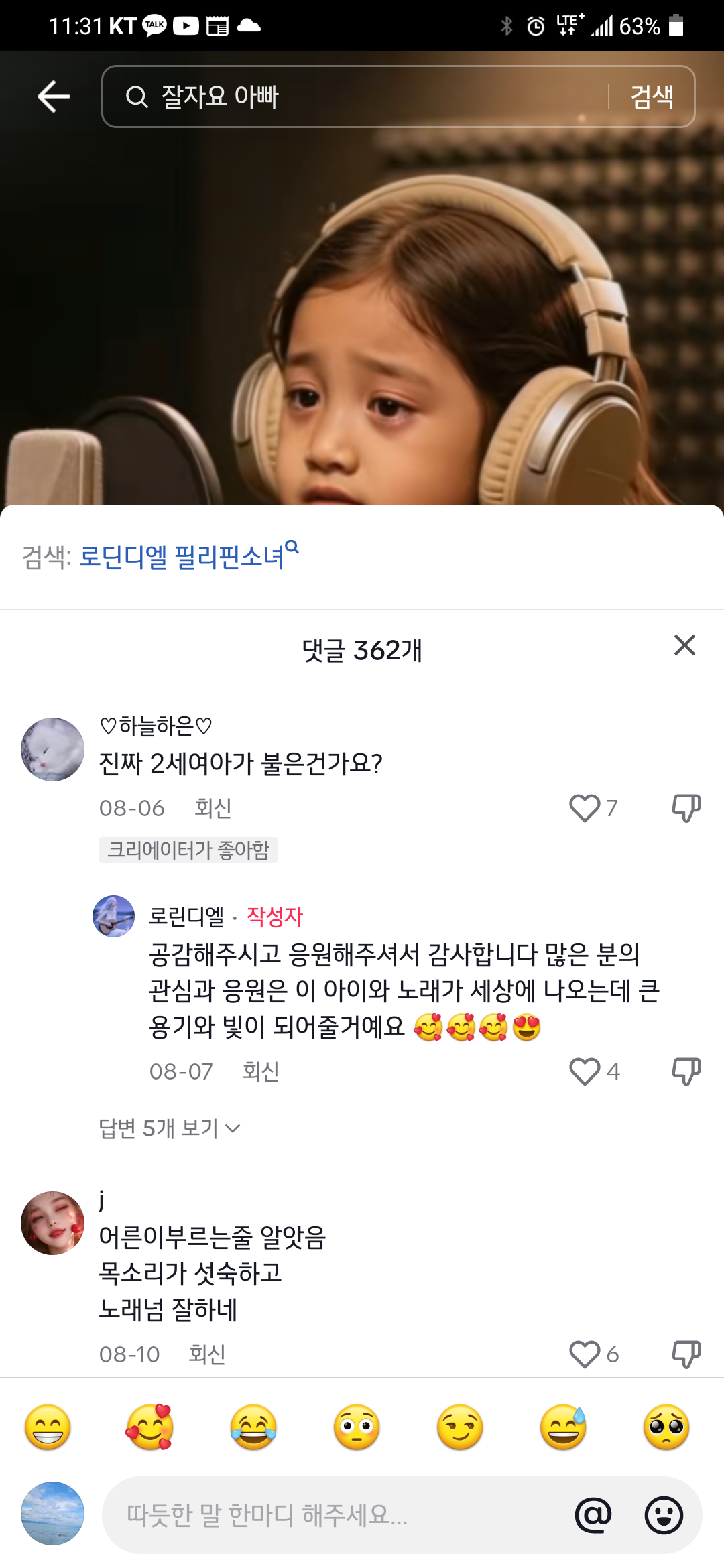The image size is (724, 1568).
Task: Go back using the arrow icon
Action: 54,96
